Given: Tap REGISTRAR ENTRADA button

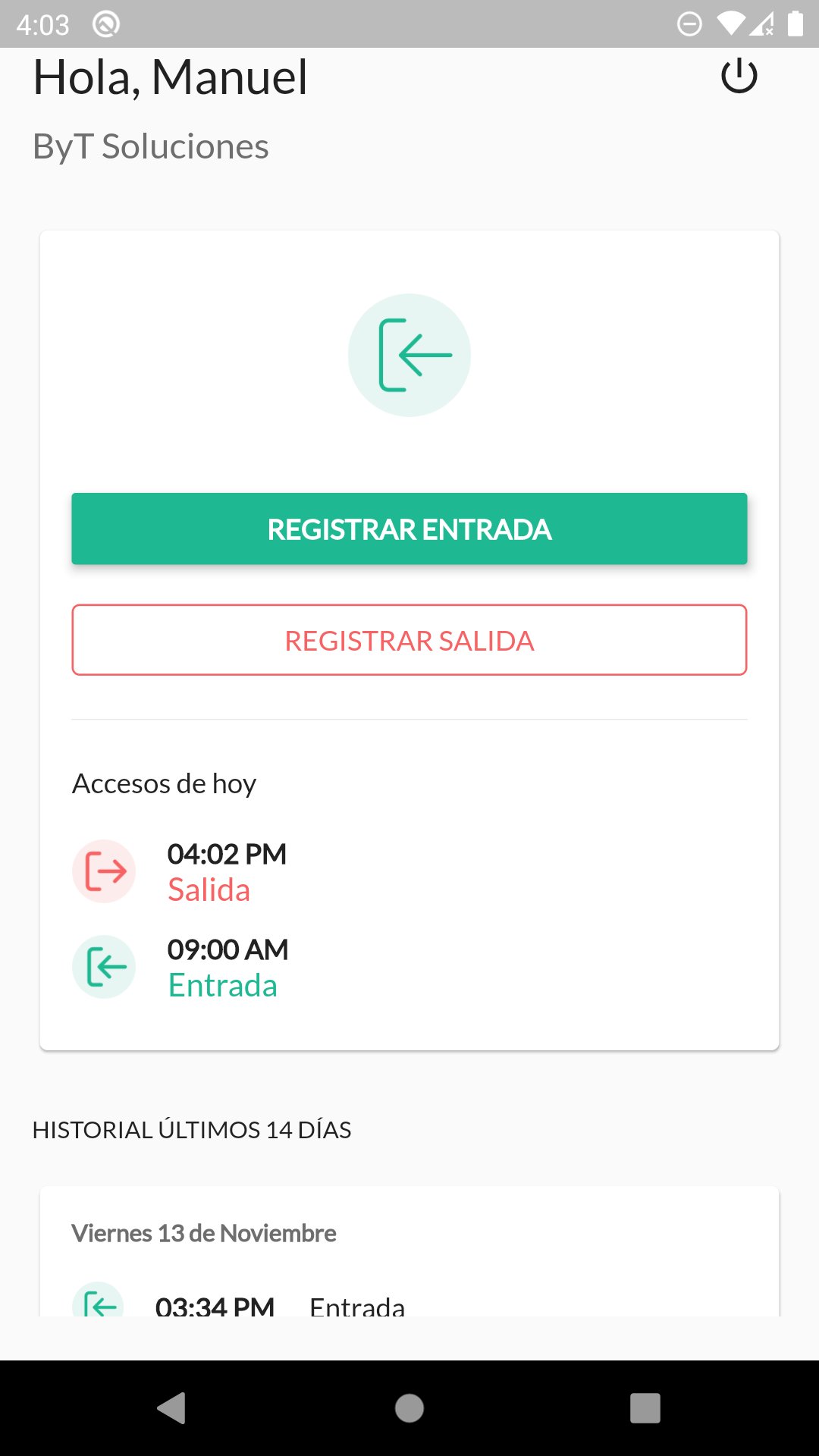Looking at the screenshot, I should click(409, 529).
